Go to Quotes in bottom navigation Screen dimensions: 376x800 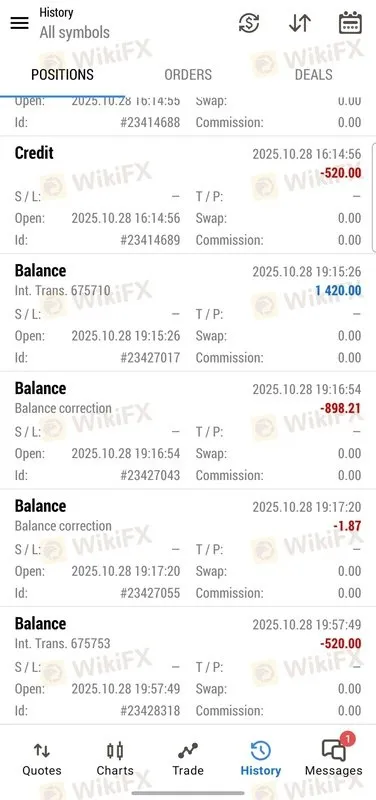coord(41,759)
